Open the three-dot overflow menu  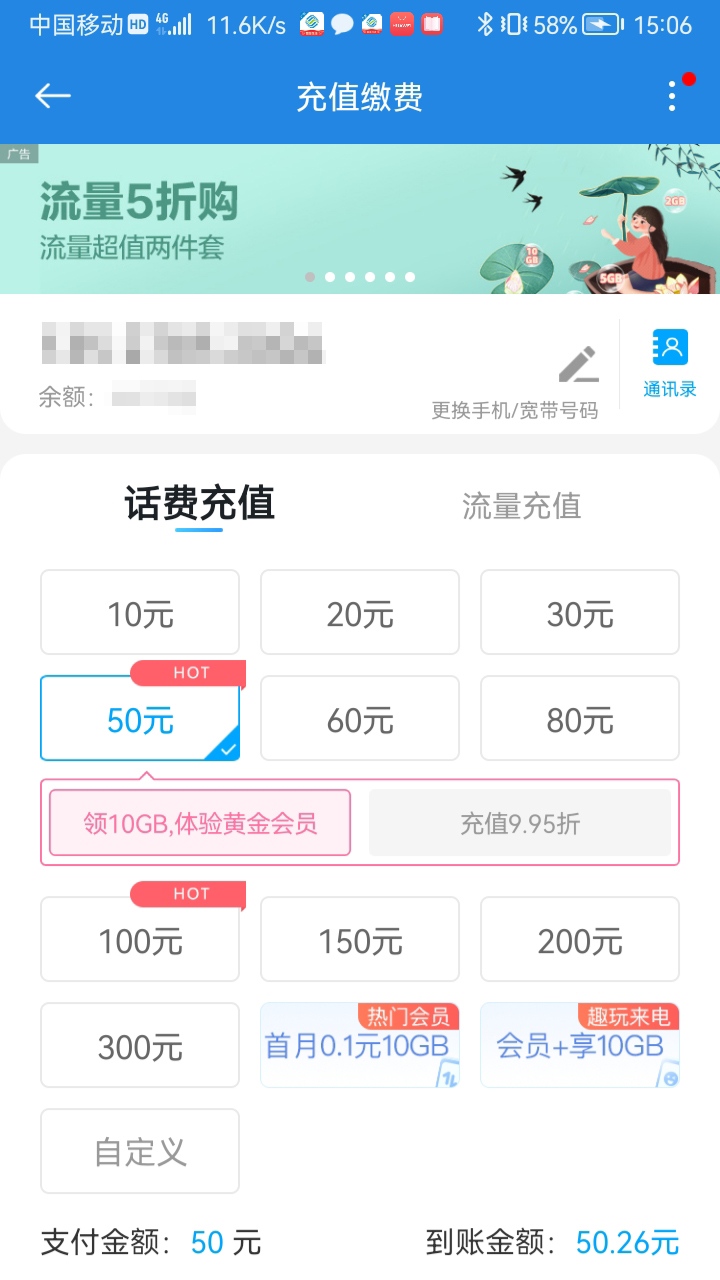[672, 95]
